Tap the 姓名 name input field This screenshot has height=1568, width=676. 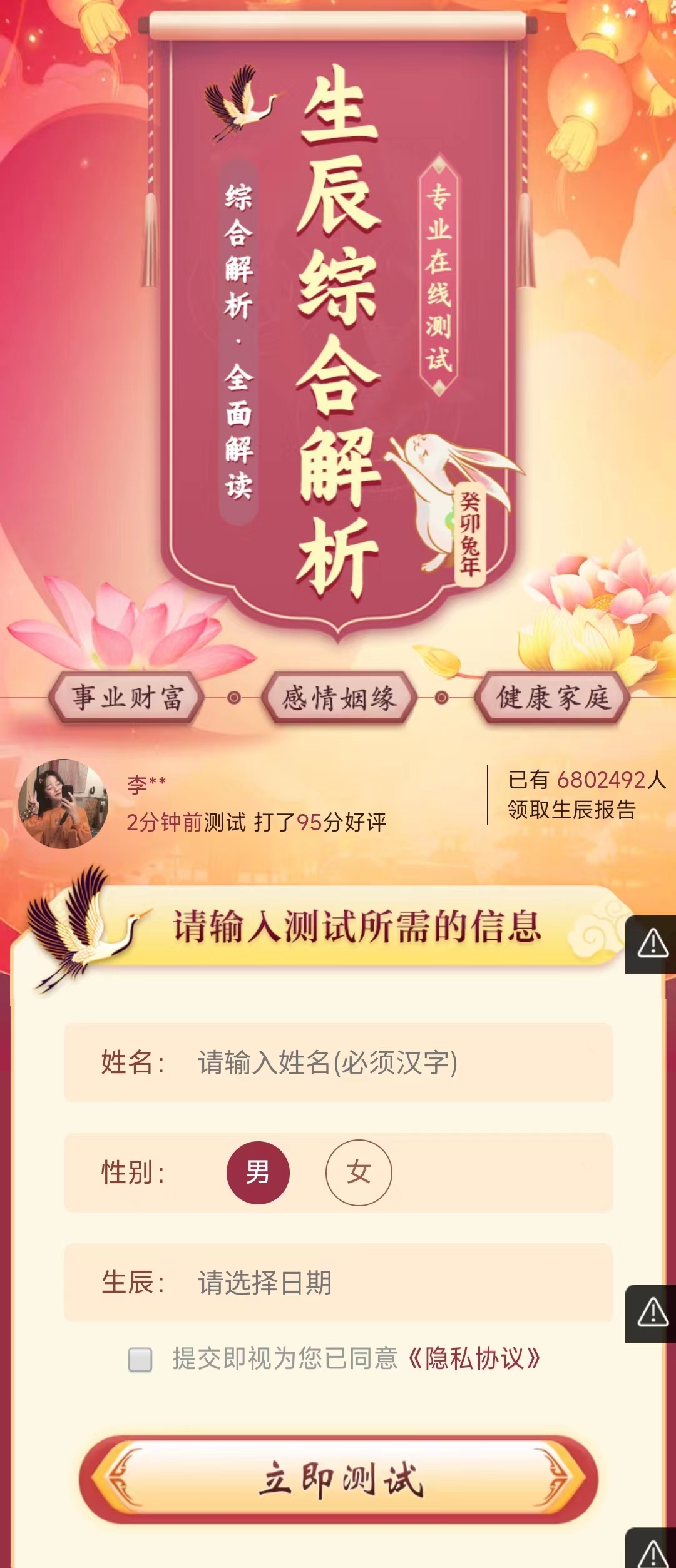coord(376,1062)
